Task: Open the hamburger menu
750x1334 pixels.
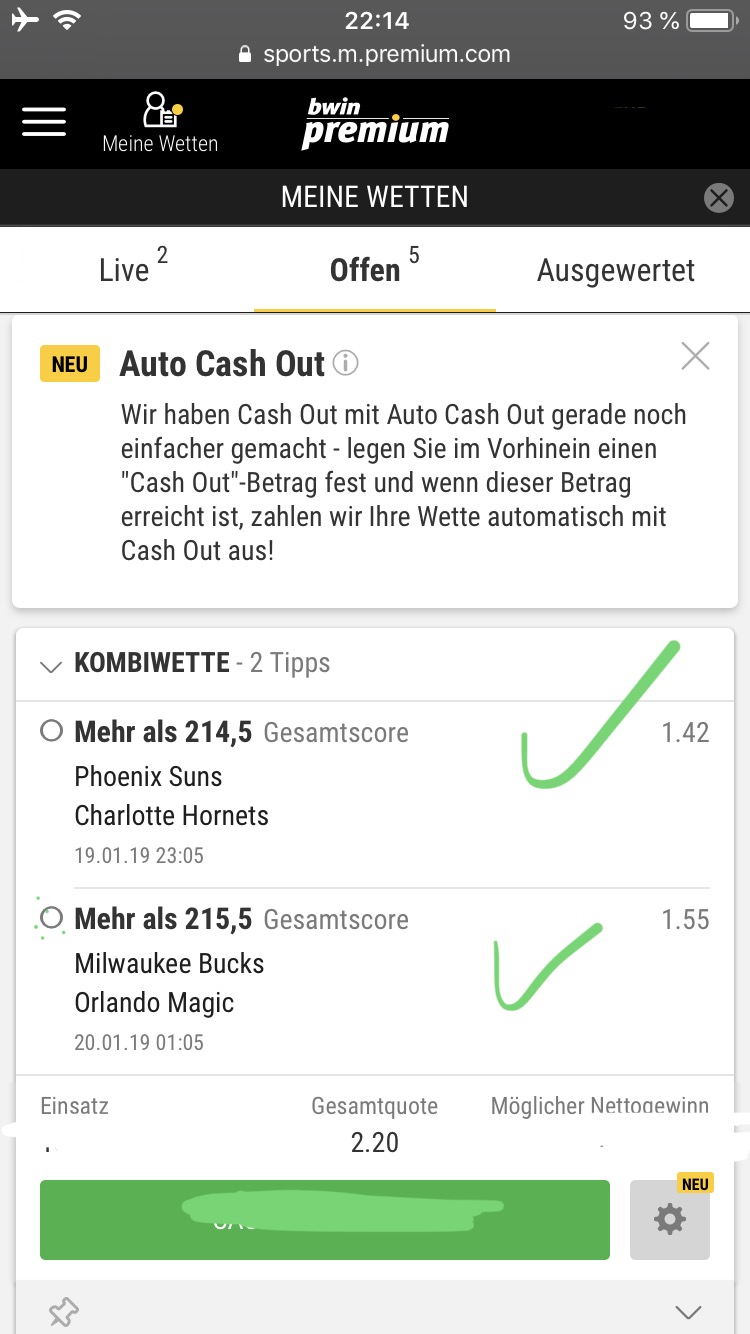Action: click(x=44, y=121)
